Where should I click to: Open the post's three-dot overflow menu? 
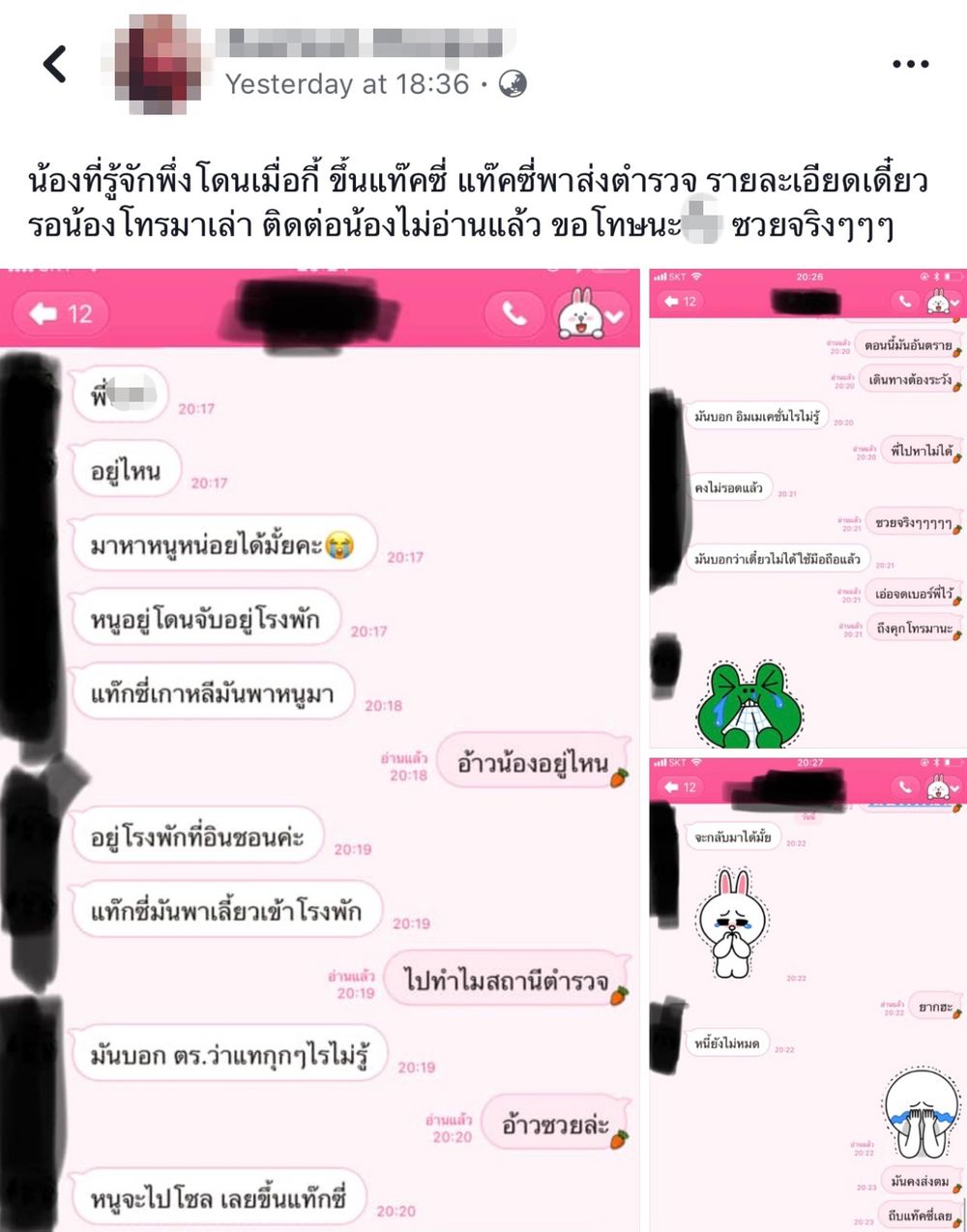click(910, 65)
